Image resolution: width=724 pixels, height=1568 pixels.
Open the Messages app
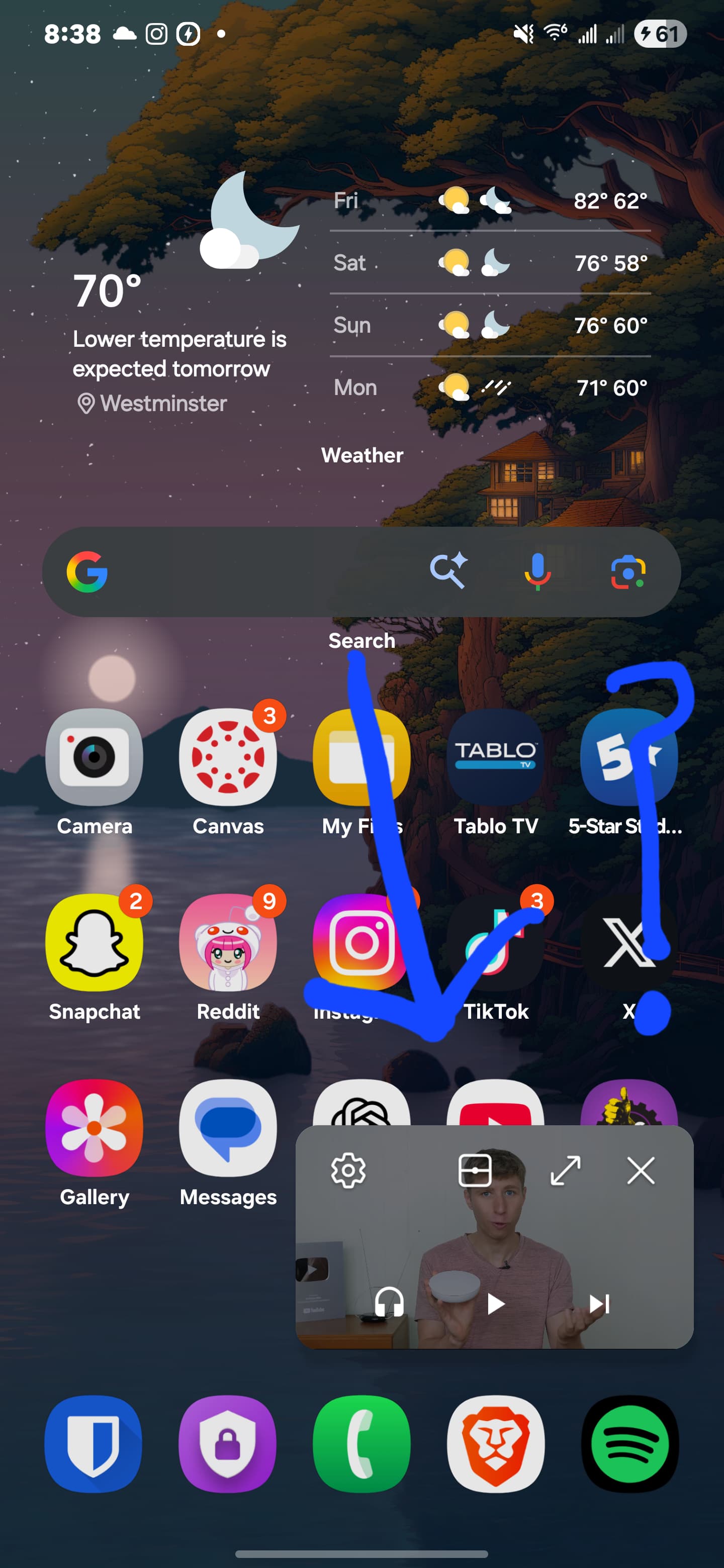228,1128
